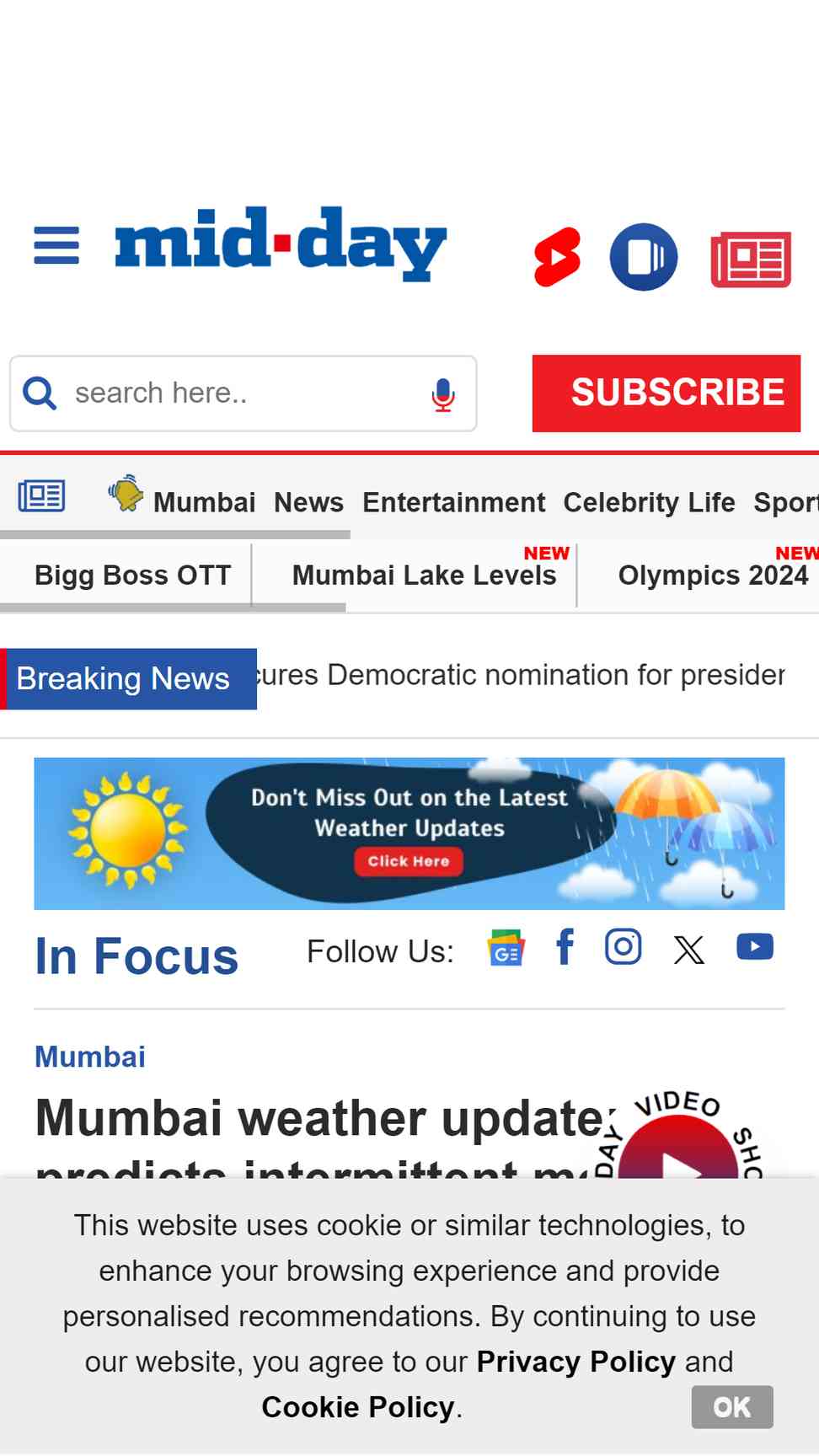This screenshot has width=819, height=1456.
Task: Follow on Google News
Action: click(506, 948)
